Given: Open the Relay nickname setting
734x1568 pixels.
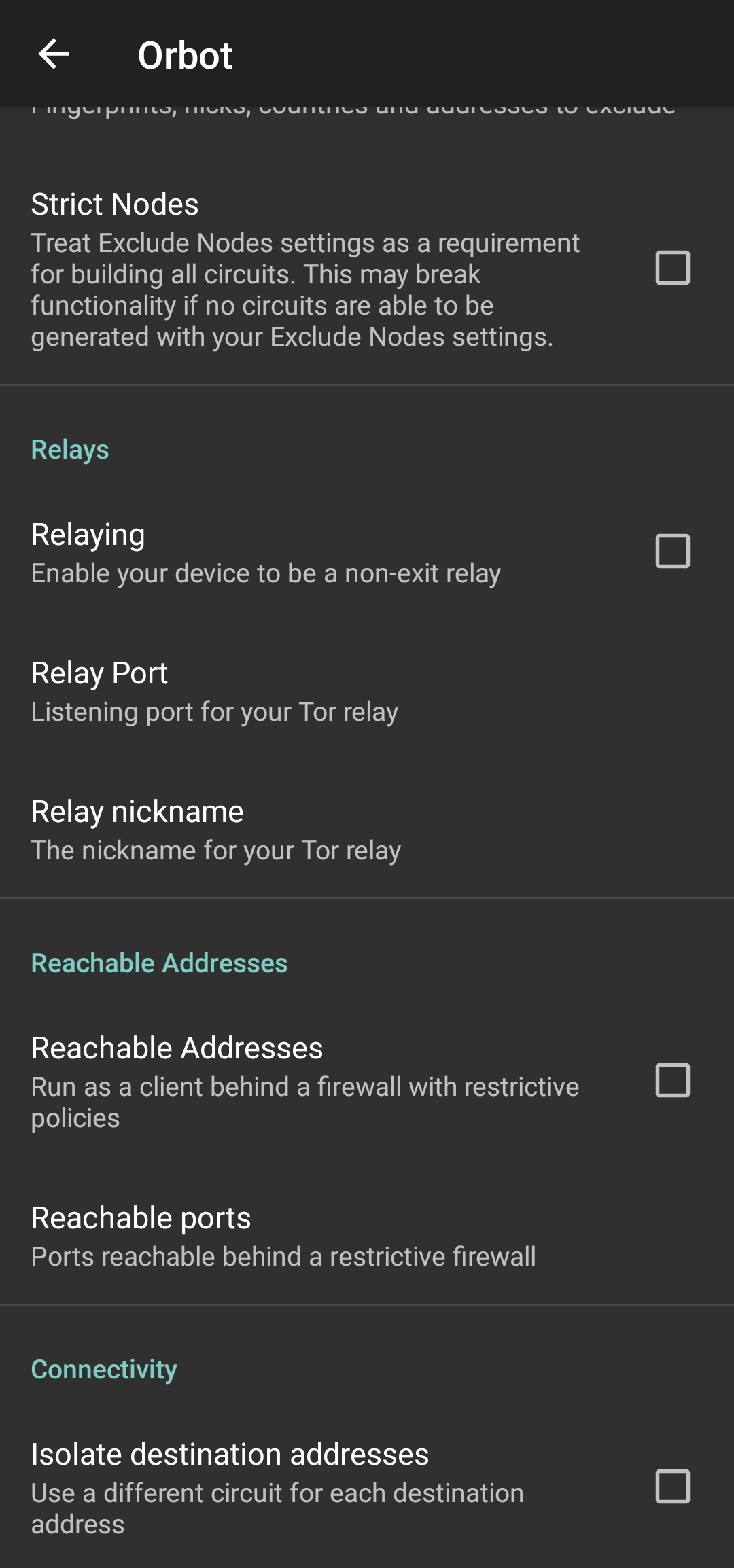Looking at the screenshot, I should coord(367,830).
